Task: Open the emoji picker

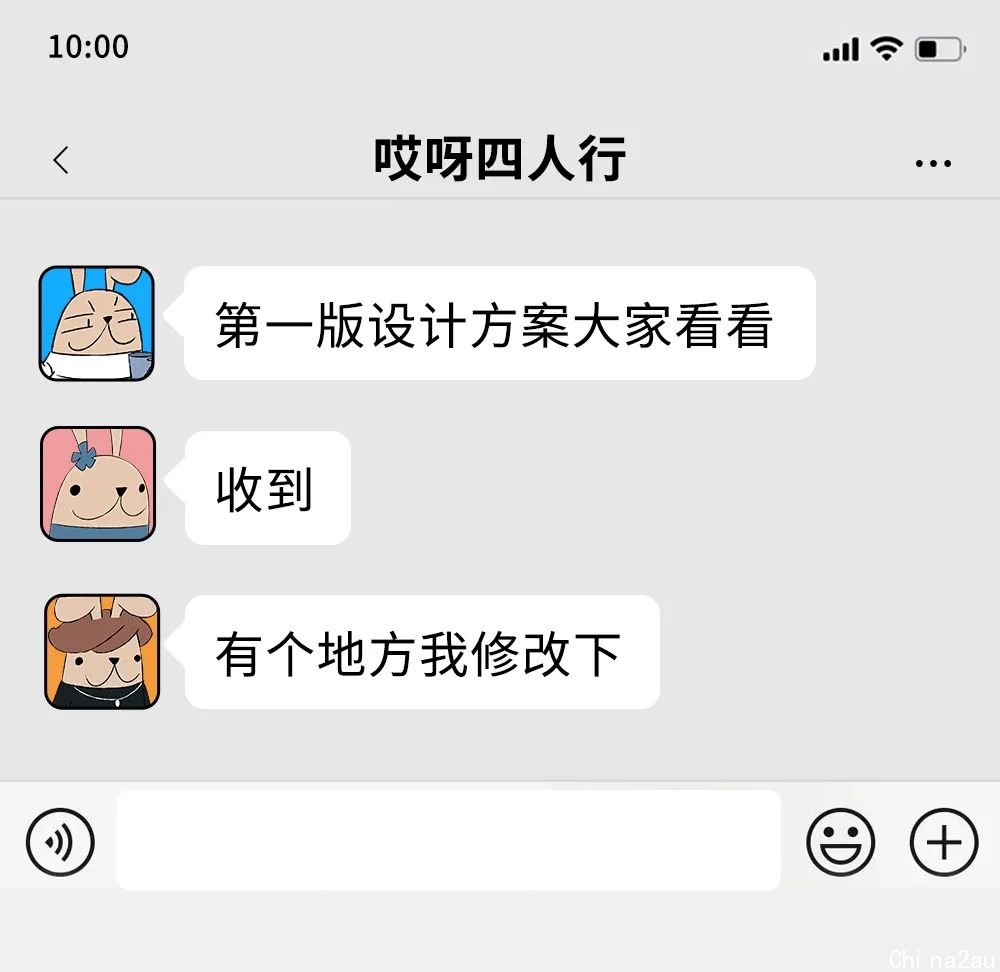Action: (840, 842)
